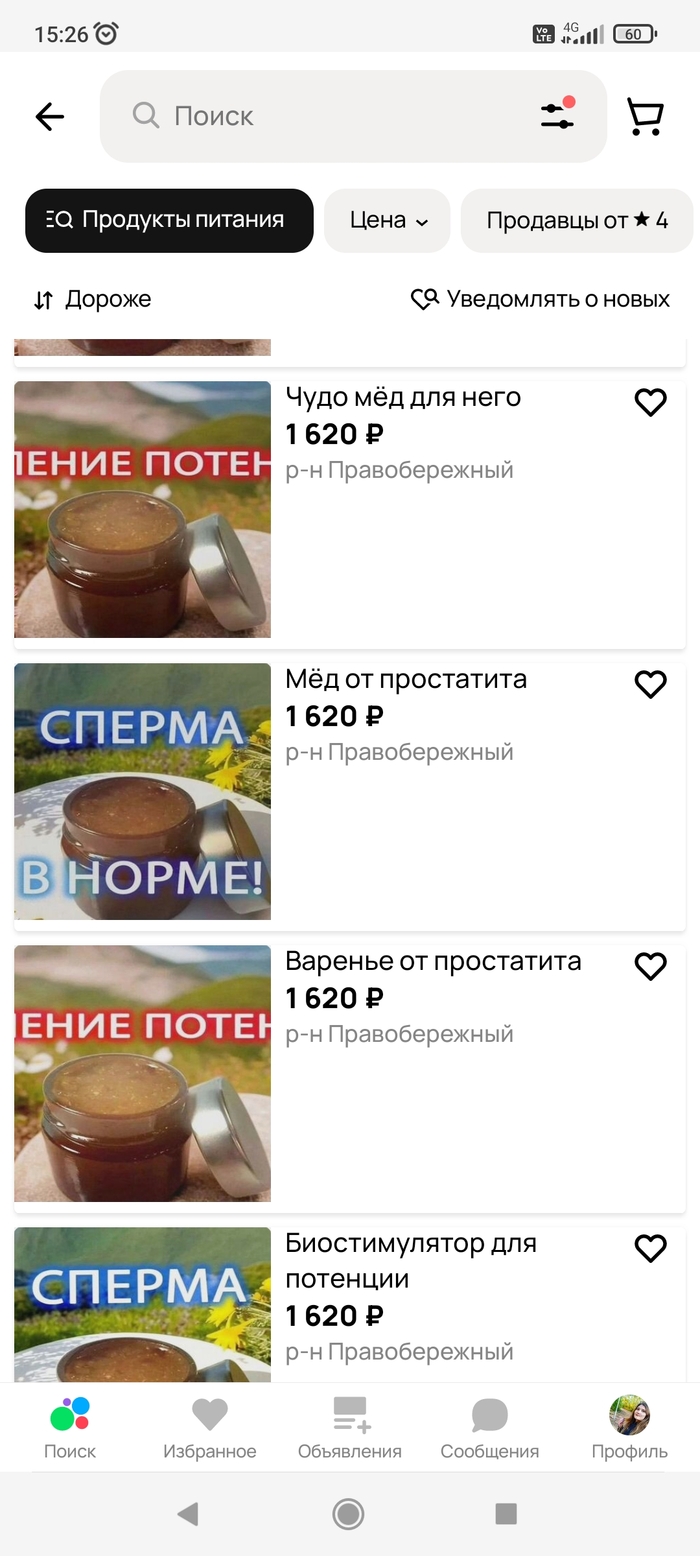Open the Продукты питания category chip
Image resolution: width=700 pixels, height=1556 pixels.
(169, 220)
